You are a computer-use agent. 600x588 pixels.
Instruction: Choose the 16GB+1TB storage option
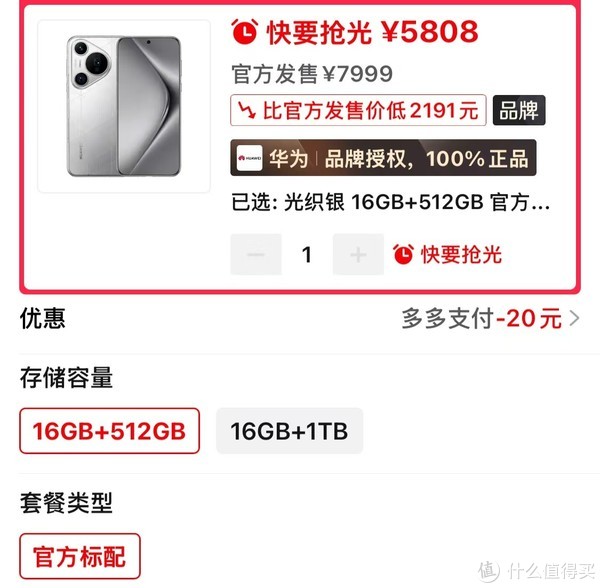pyautogui.click(x=289, y=431)
